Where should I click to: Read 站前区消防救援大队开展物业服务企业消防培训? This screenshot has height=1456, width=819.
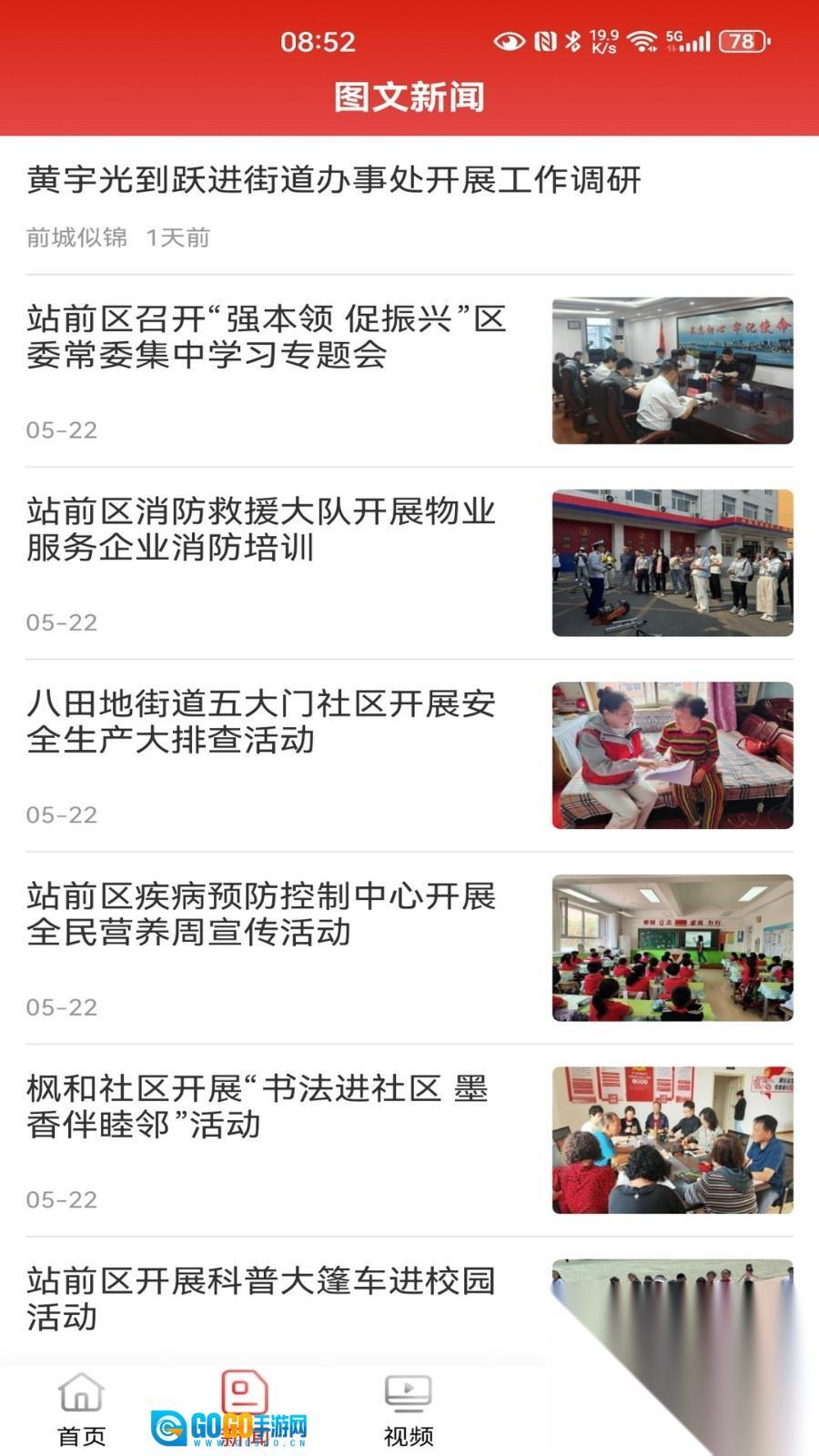point(261,530)
